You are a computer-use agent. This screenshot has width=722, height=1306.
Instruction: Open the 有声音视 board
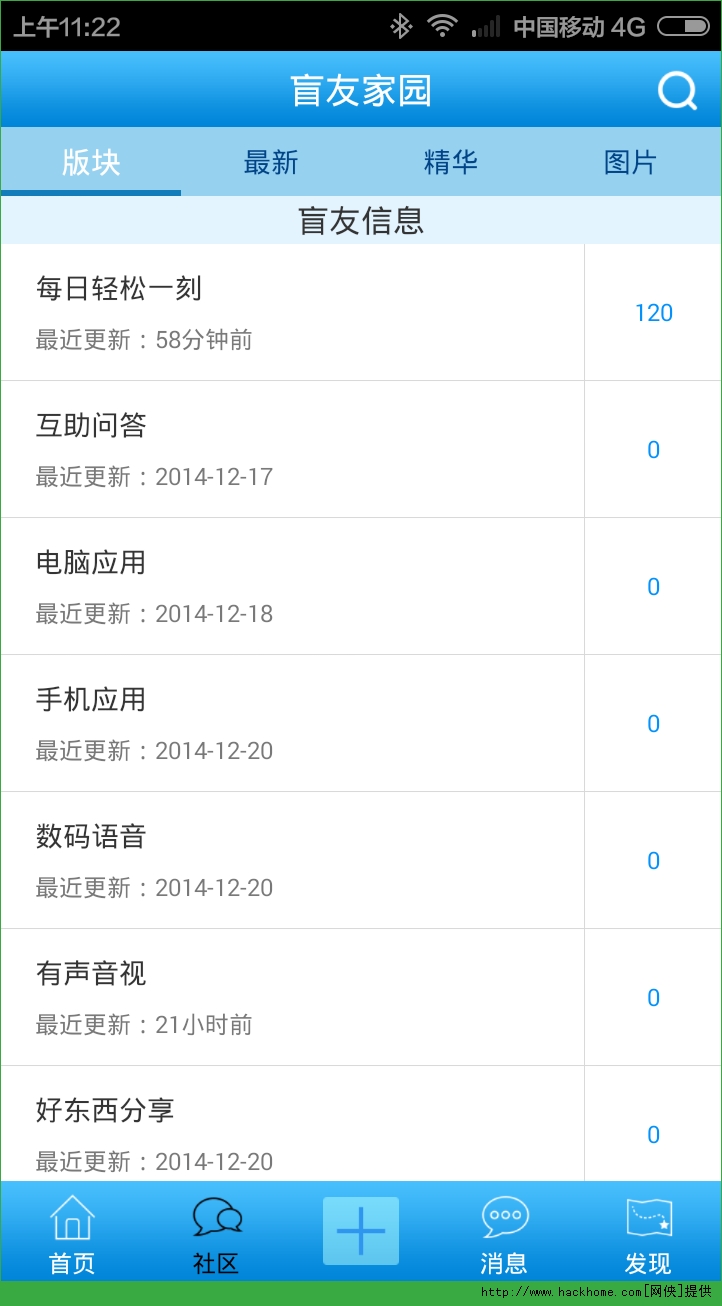(x=292, y=997)
